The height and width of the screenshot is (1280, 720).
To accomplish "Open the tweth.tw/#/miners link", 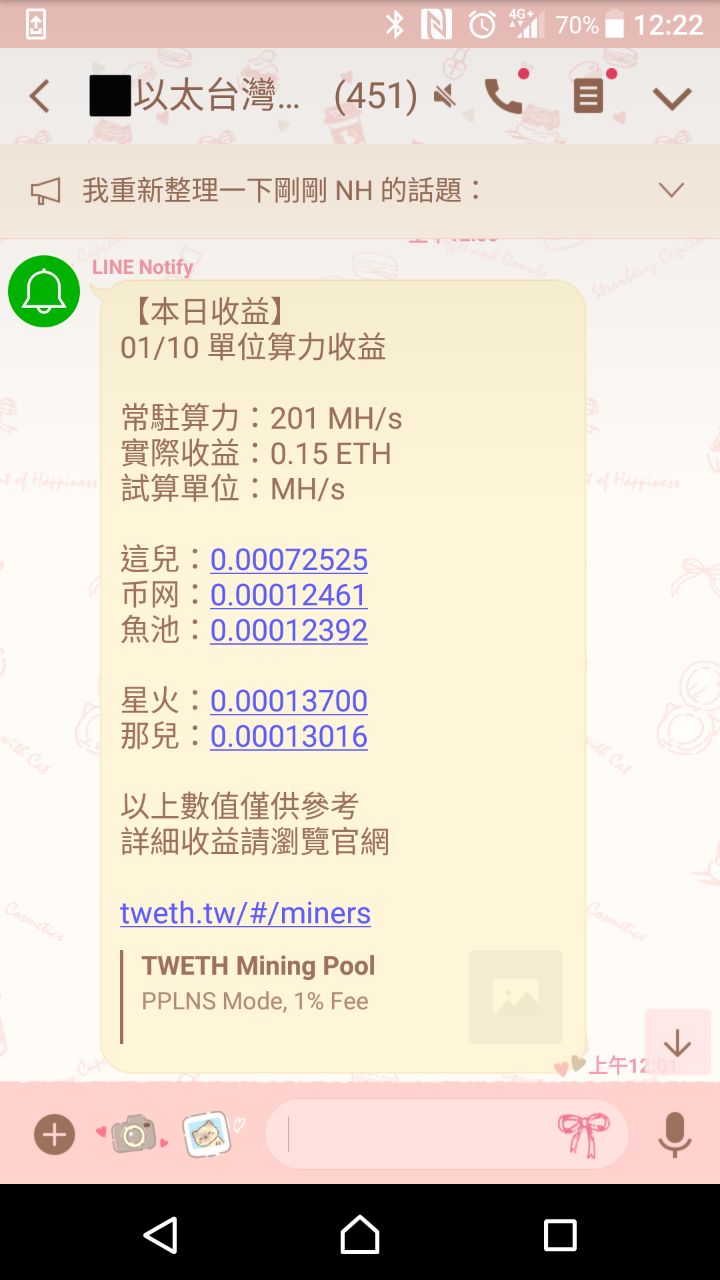I will 245,912.
